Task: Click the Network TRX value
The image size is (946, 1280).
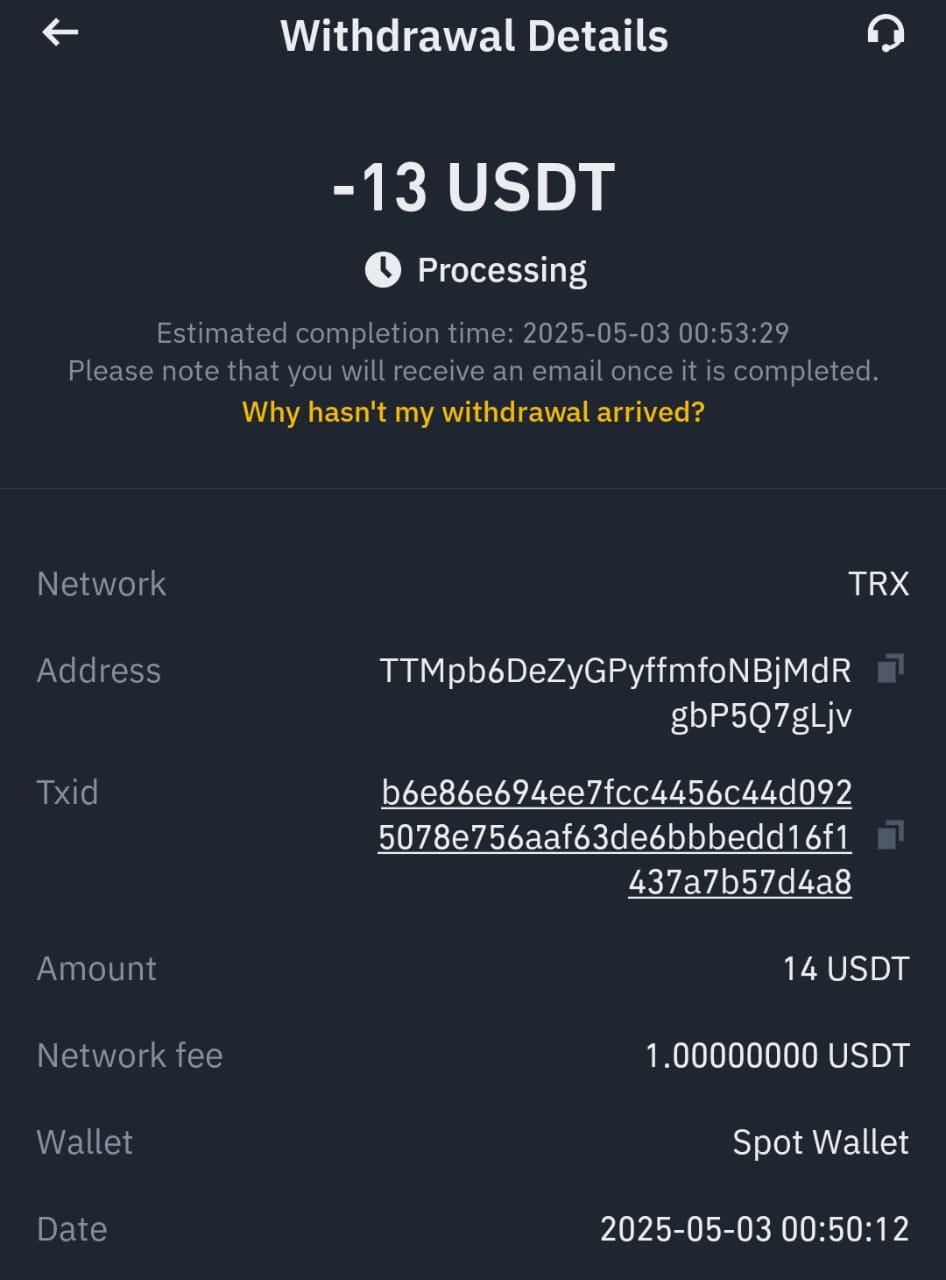Action: point(880,583)
